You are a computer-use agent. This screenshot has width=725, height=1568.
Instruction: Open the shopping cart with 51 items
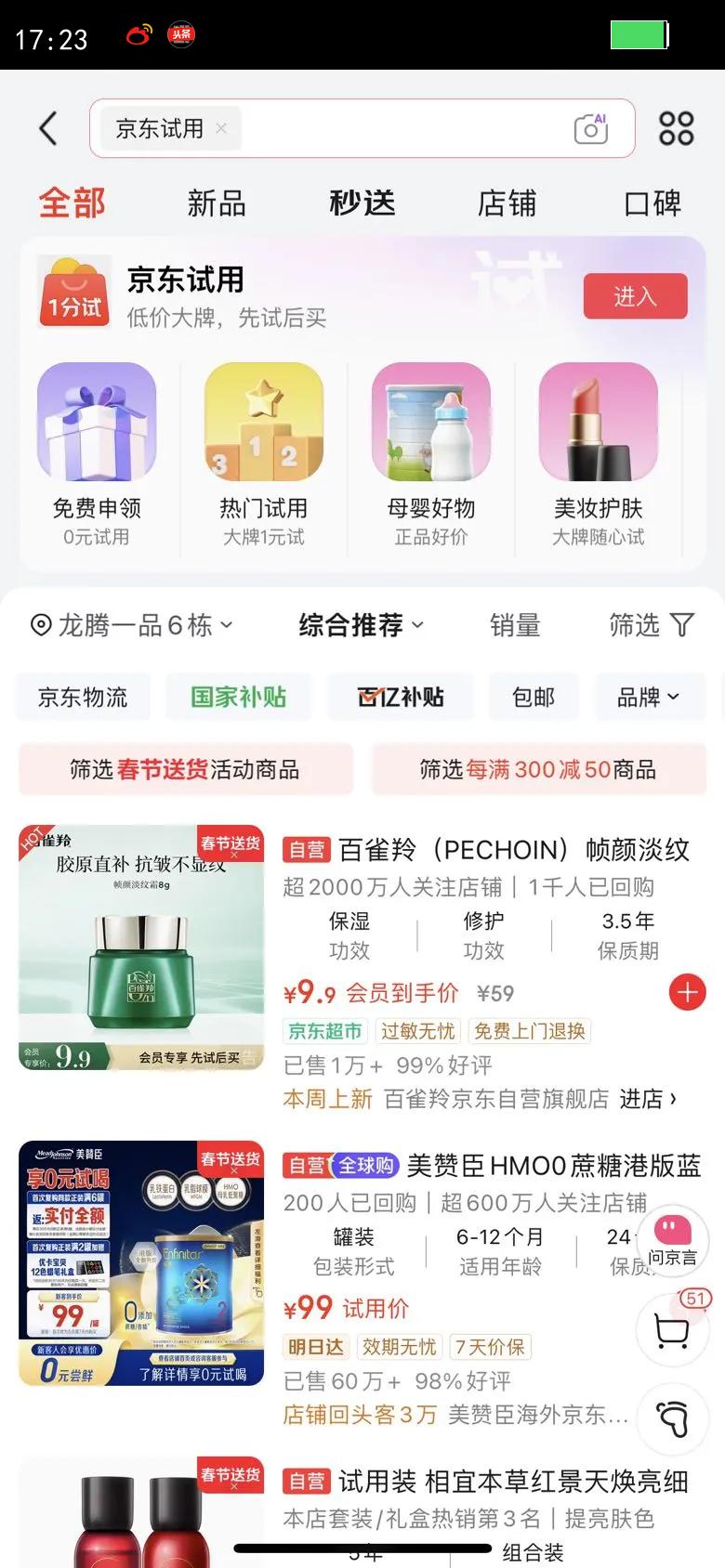tap(673, 1331)
